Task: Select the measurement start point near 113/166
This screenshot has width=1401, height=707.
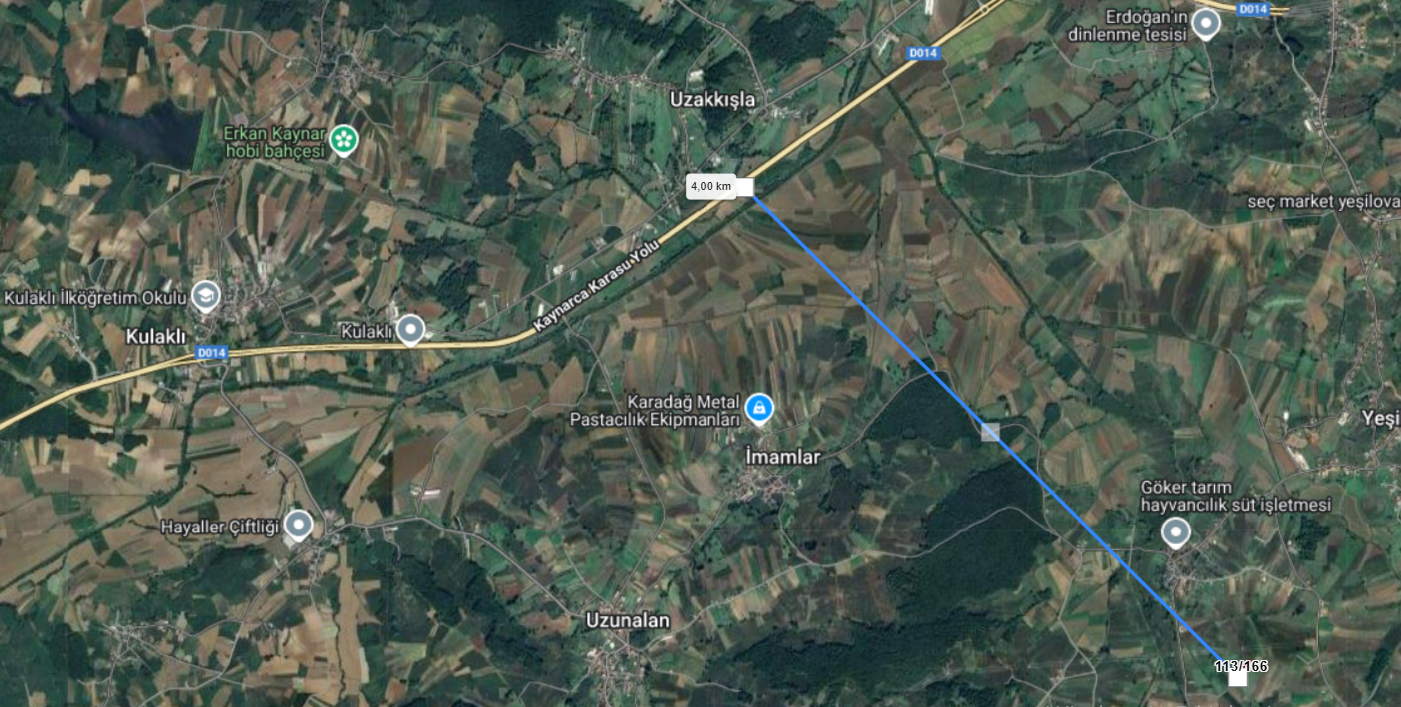Action: pyautogui.click(x=1237, y=678)
